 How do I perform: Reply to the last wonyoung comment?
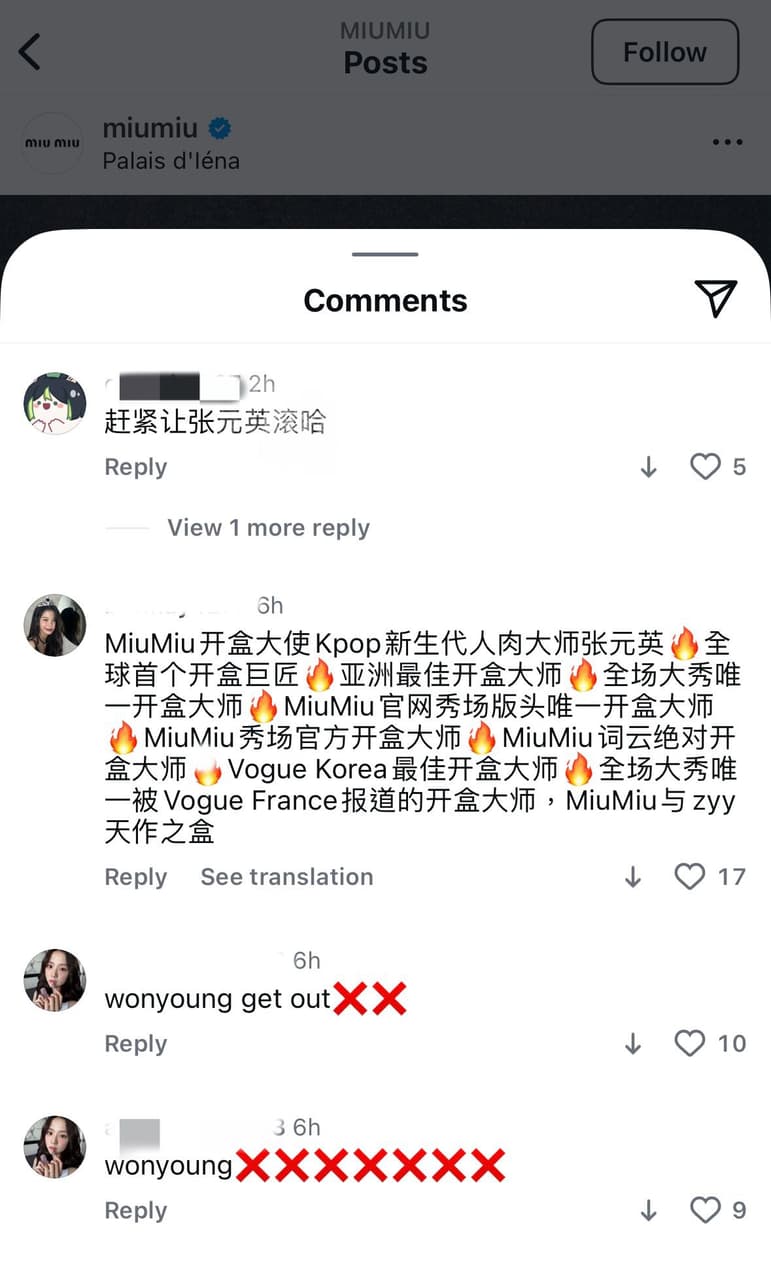[135, 1210]
